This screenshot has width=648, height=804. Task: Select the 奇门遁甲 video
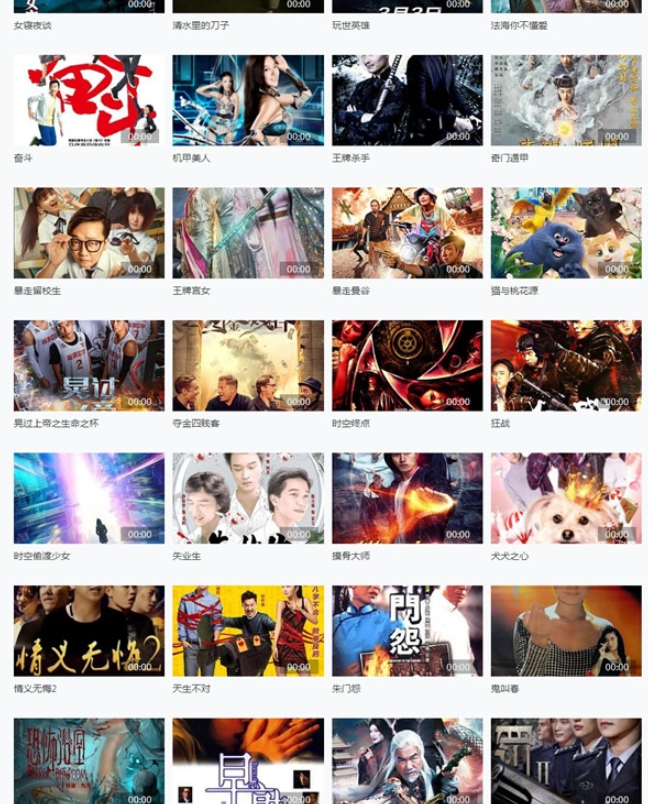point(566,100)
